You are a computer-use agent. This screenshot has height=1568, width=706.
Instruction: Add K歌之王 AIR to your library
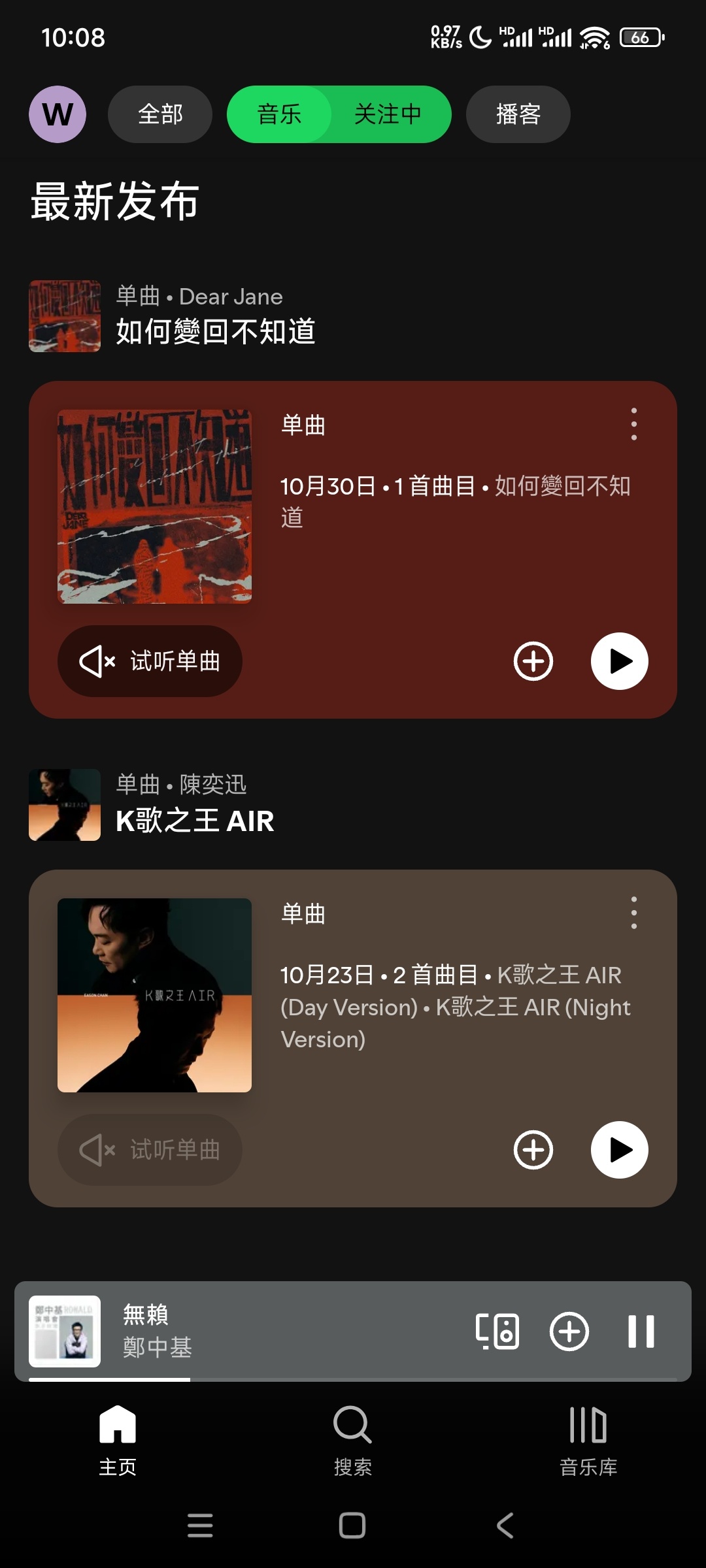coord(533,1150)
